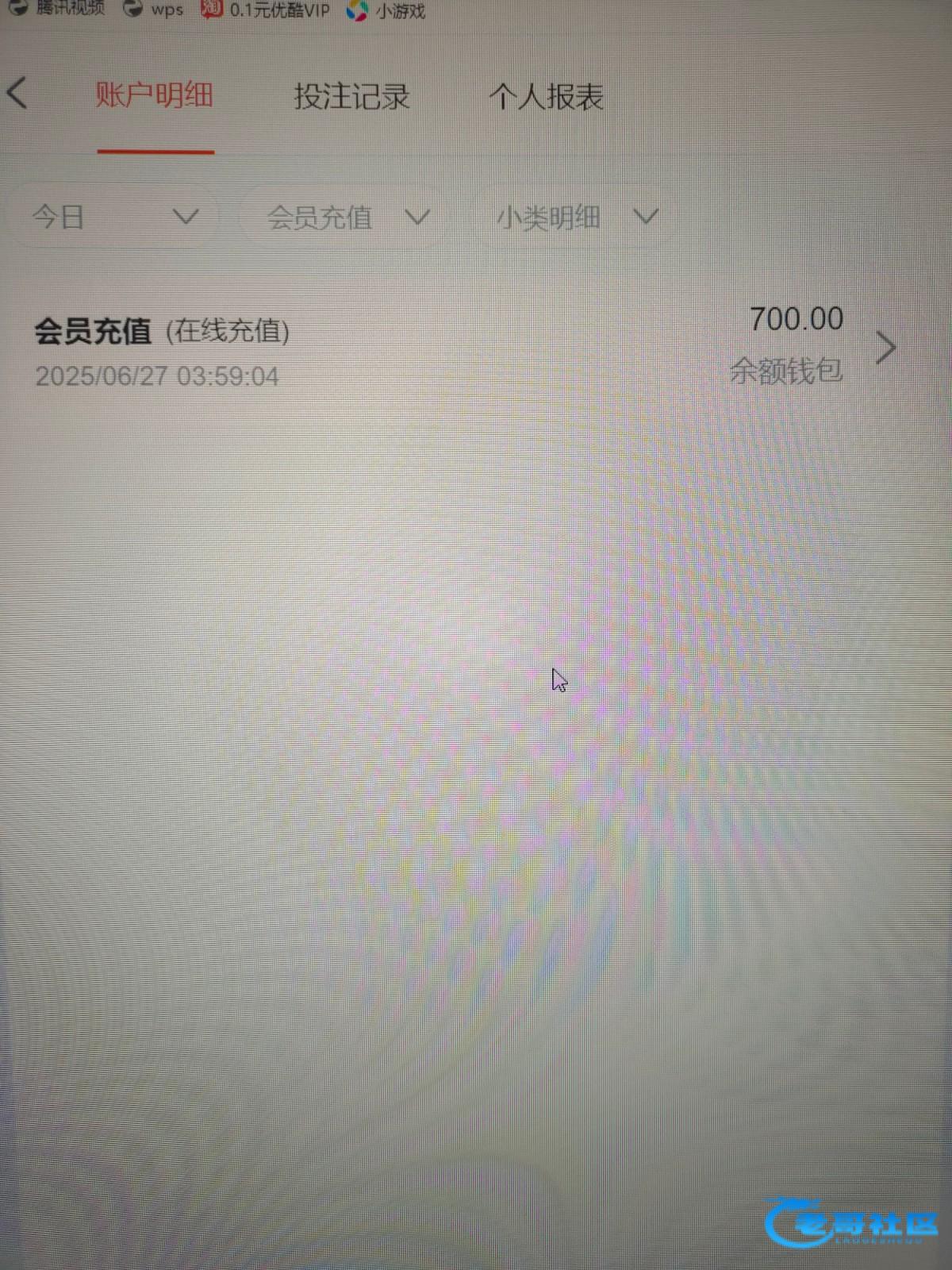952x1270 pixels.
Task: Open the 小游戏 bookmark
Action: click(x=387, y=11)
